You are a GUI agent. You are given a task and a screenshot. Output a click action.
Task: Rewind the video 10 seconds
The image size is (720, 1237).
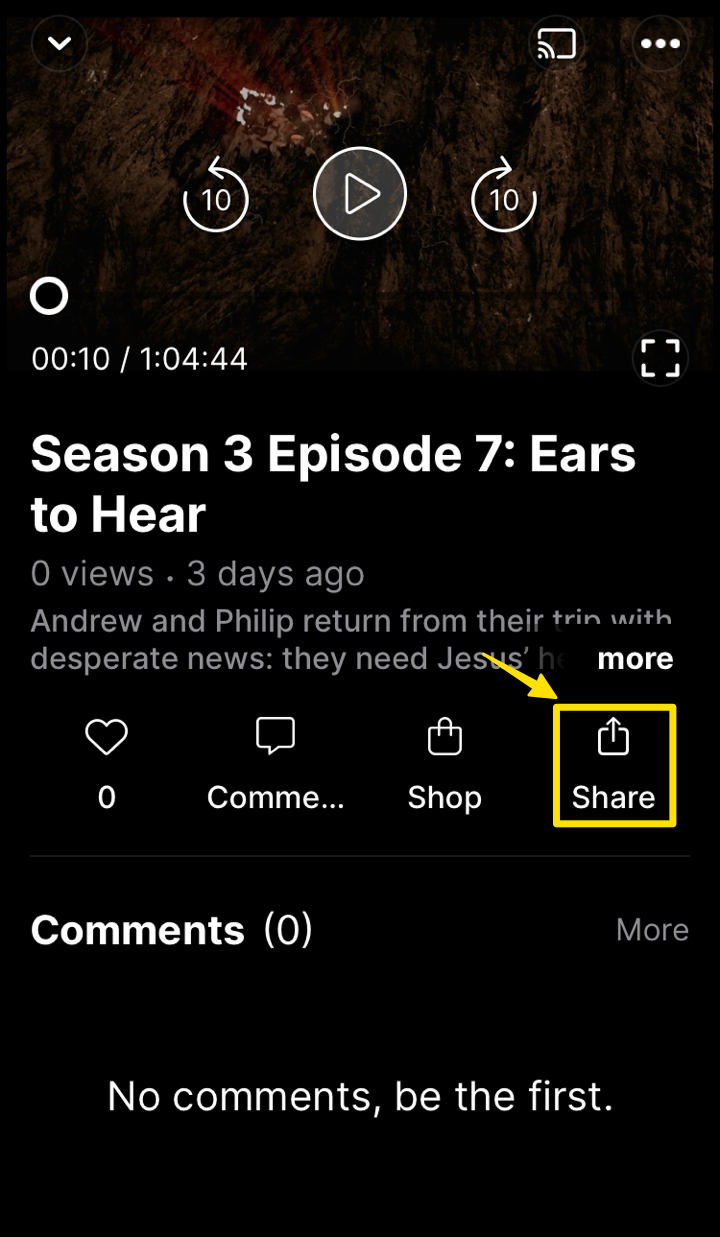(216, 196)
